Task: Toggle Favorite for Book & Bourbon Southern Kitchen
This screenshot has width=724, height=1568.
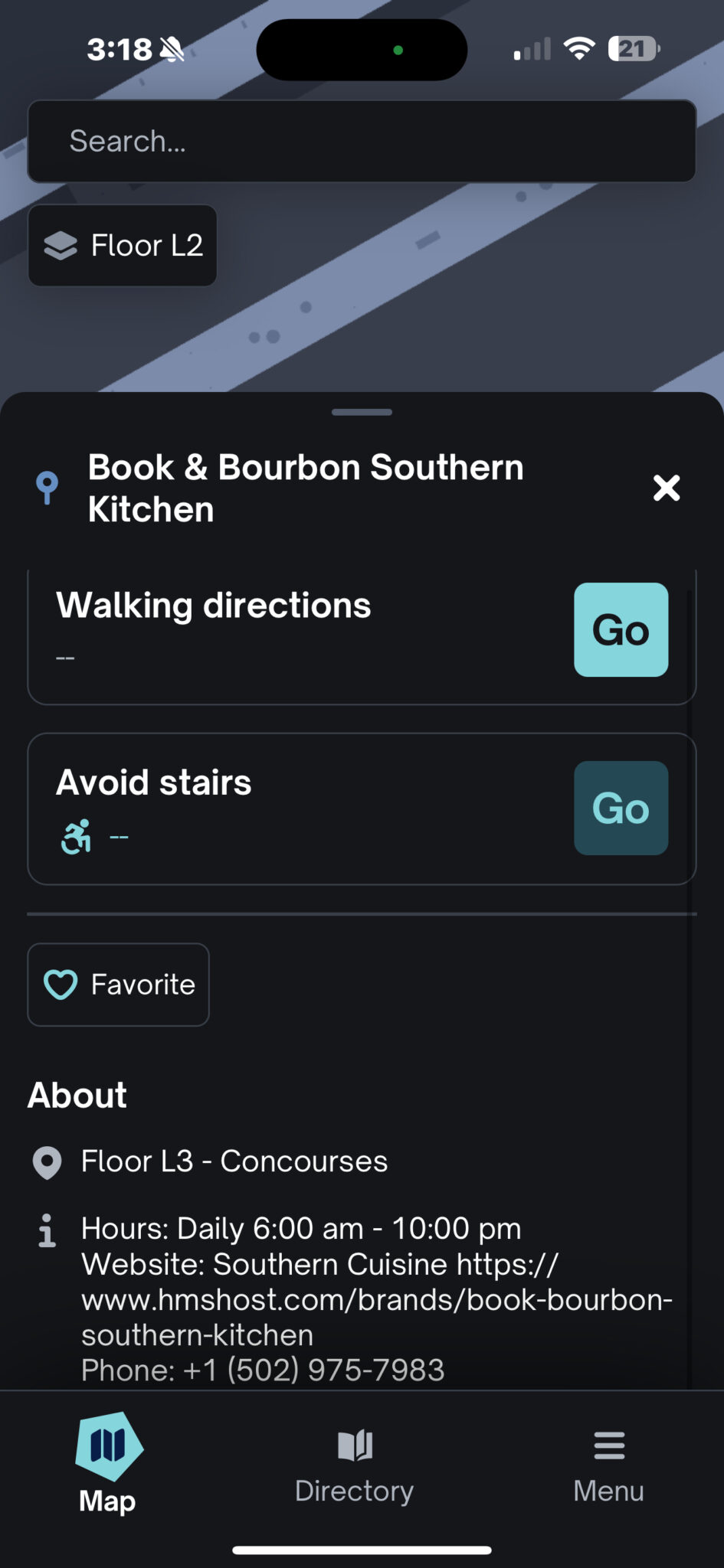Action: 118,985
